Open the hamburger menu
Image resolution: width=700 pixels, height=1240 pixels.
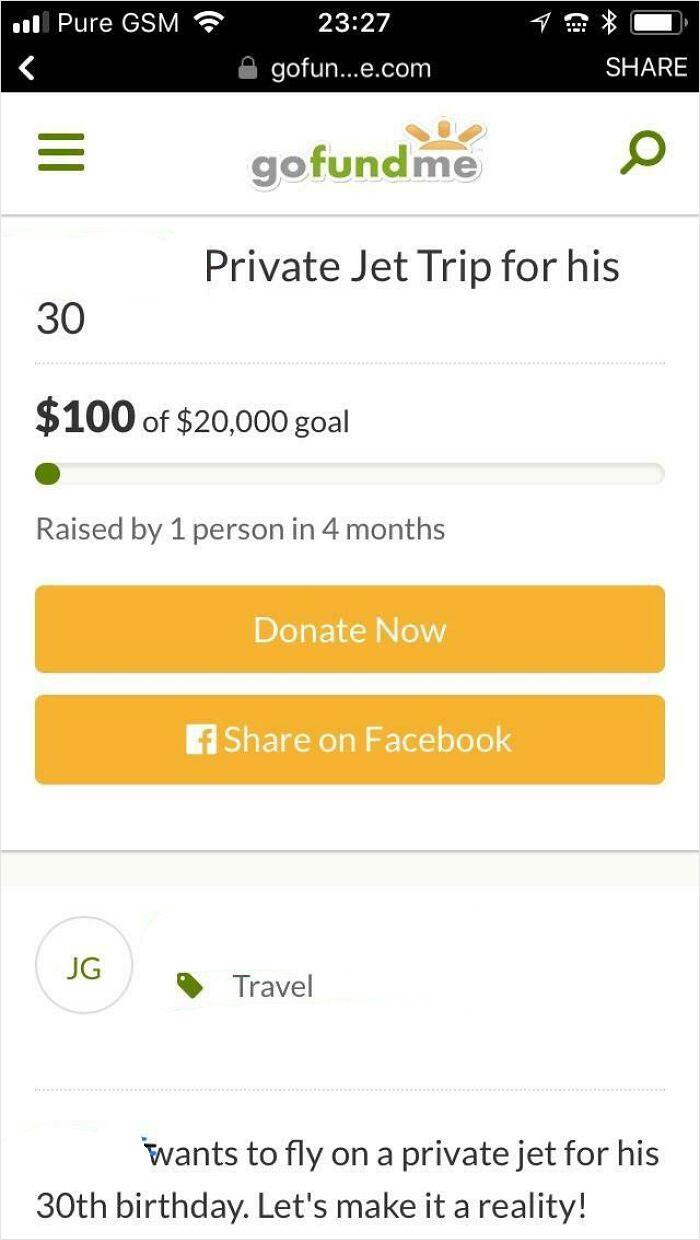61,153
